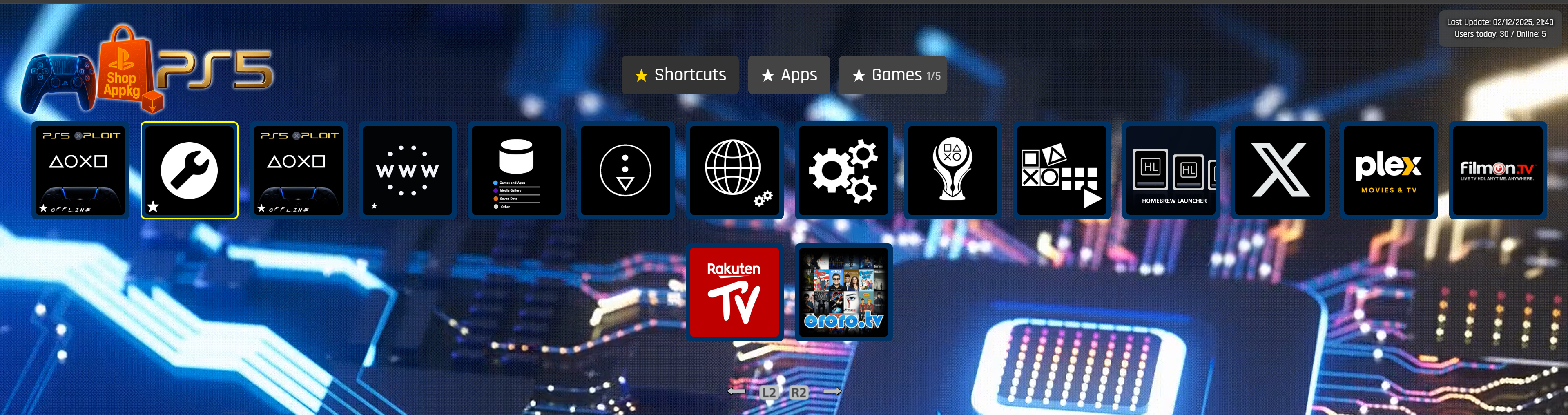Launch the Homebrew Launcher tile

pyautogui.click(x=1171, y=170)
